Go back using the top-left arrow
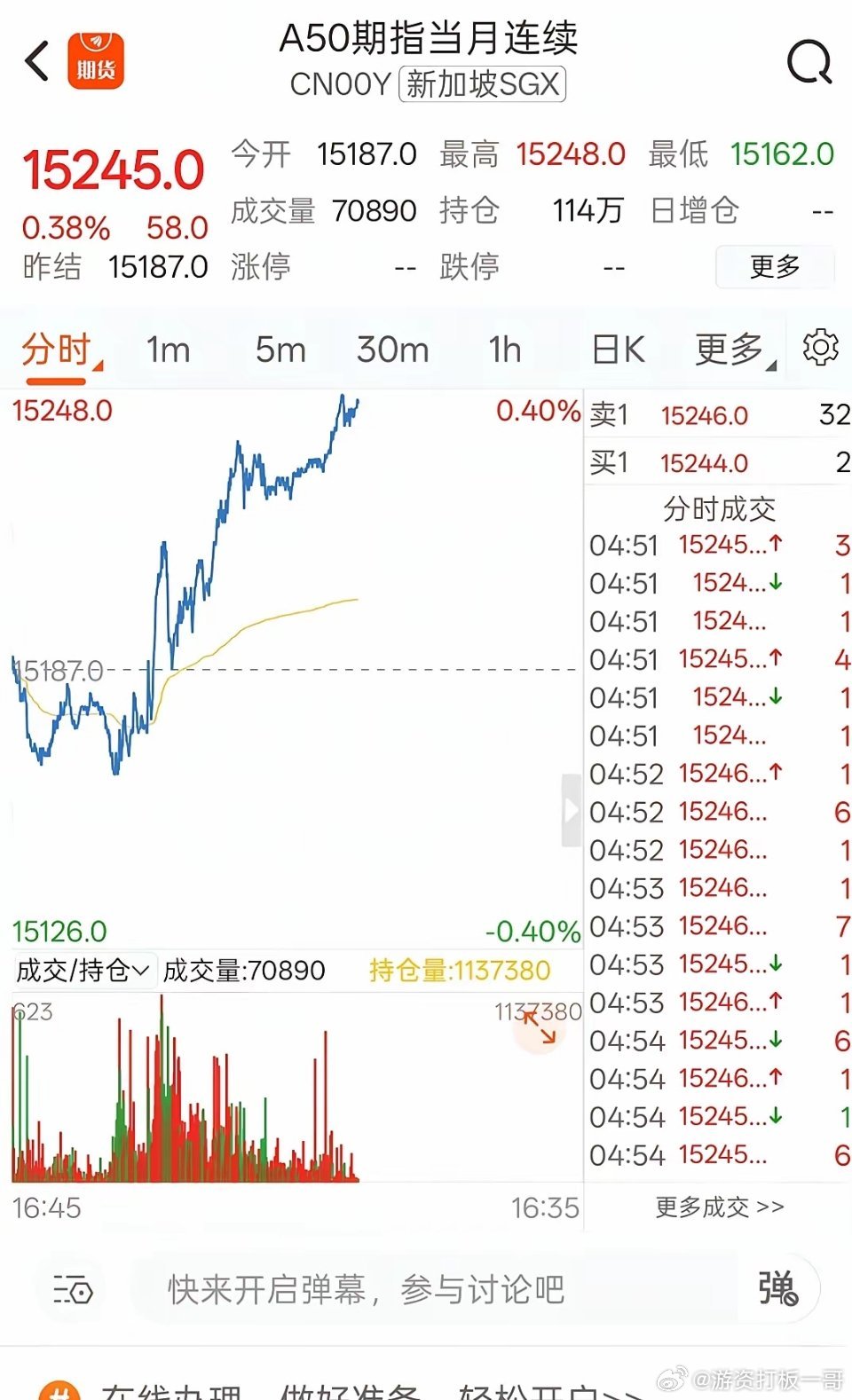Viewport: 852px width, 1400px height. point(37,61)
